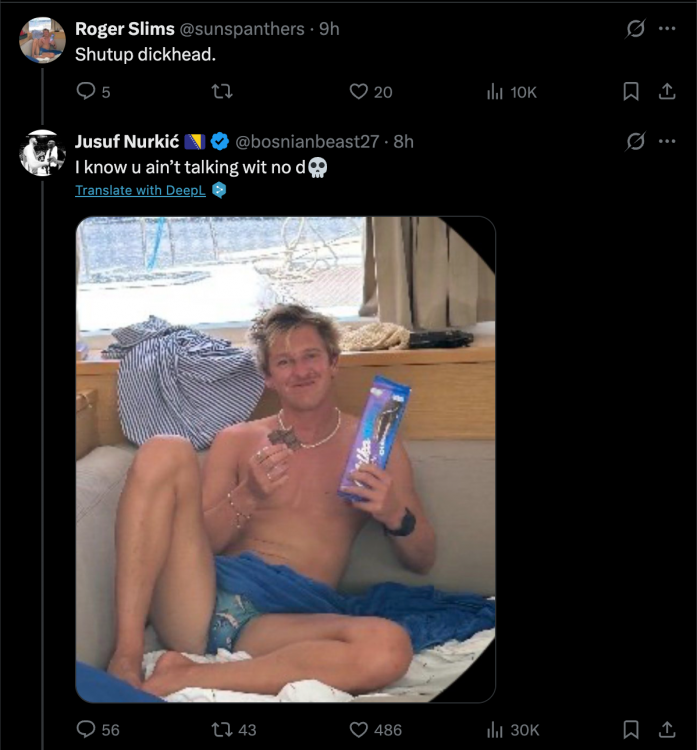Open the photo in Jusuf Nurkić's tweet
697x750 pixels.
click(x=285, y=459)
